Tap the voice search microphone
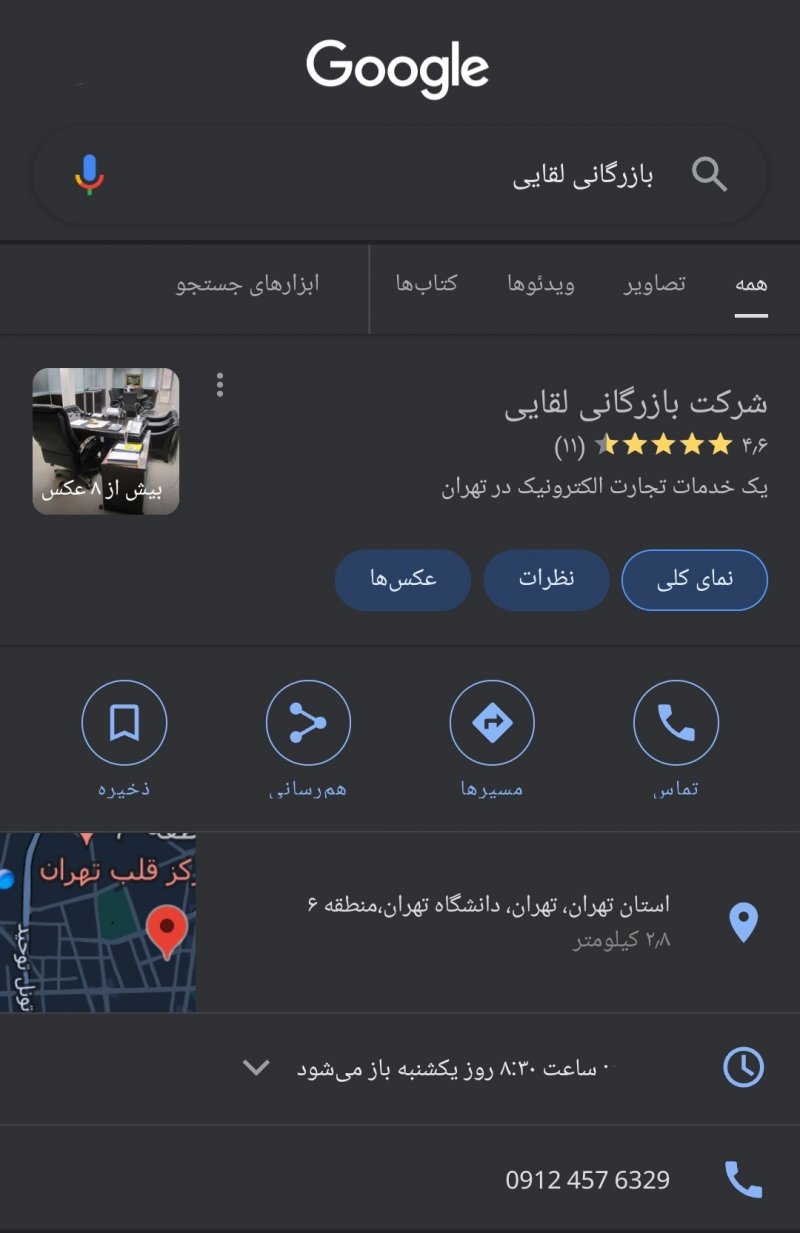 point(89,175)
